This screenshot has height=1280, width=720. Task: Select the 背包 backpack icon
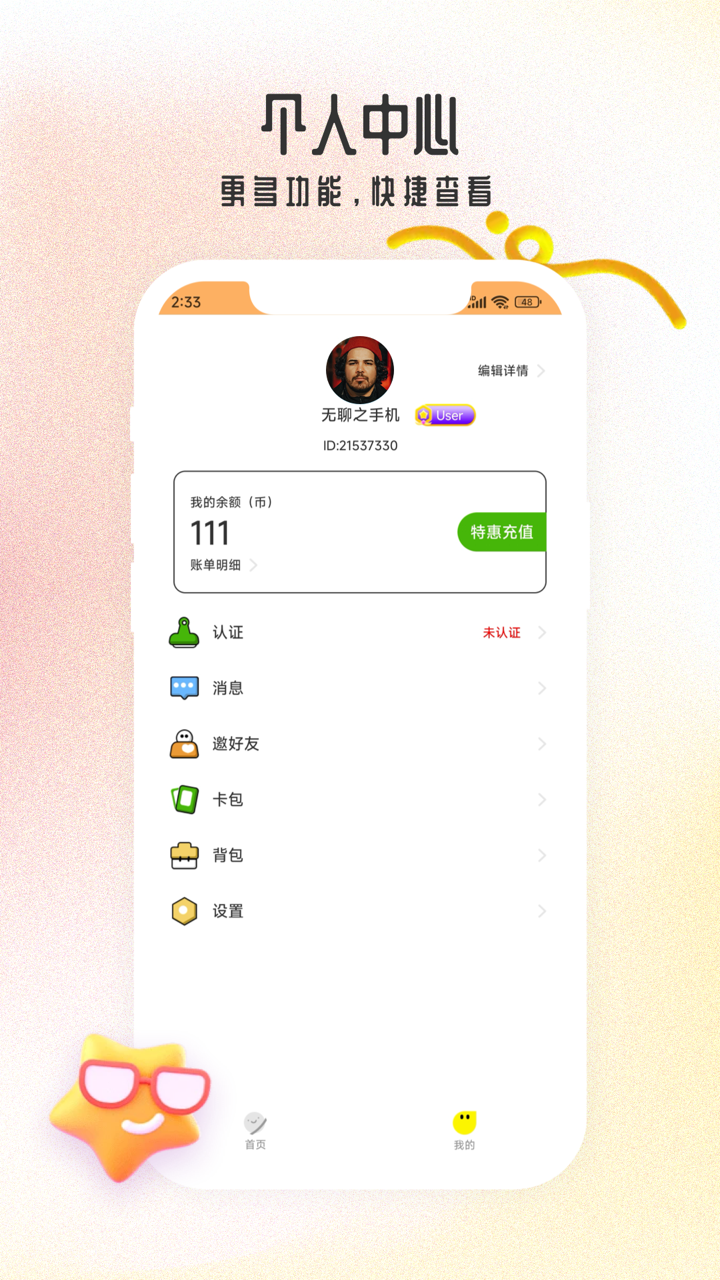click(x=185, y=856)
